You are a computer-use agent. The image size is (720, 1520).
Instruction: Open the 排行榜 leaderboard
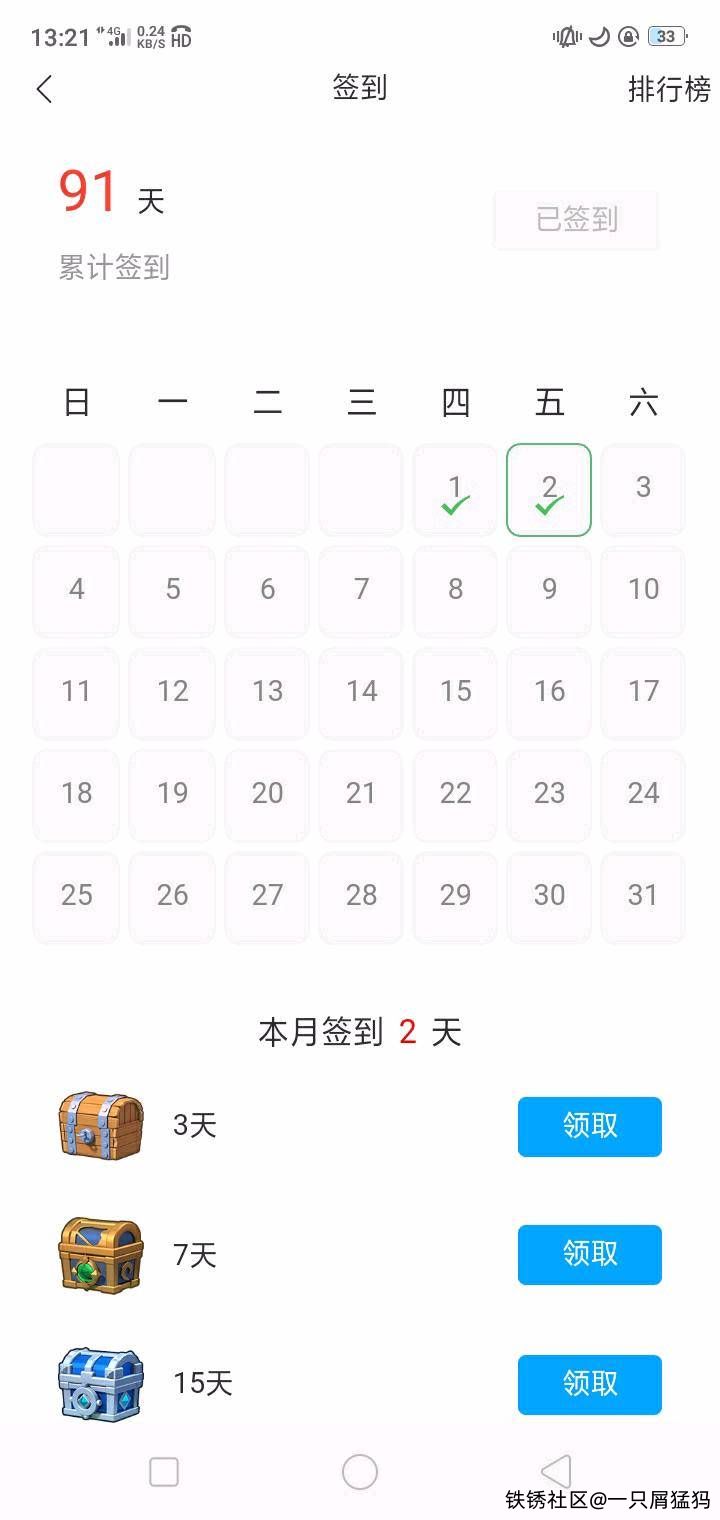668,89
